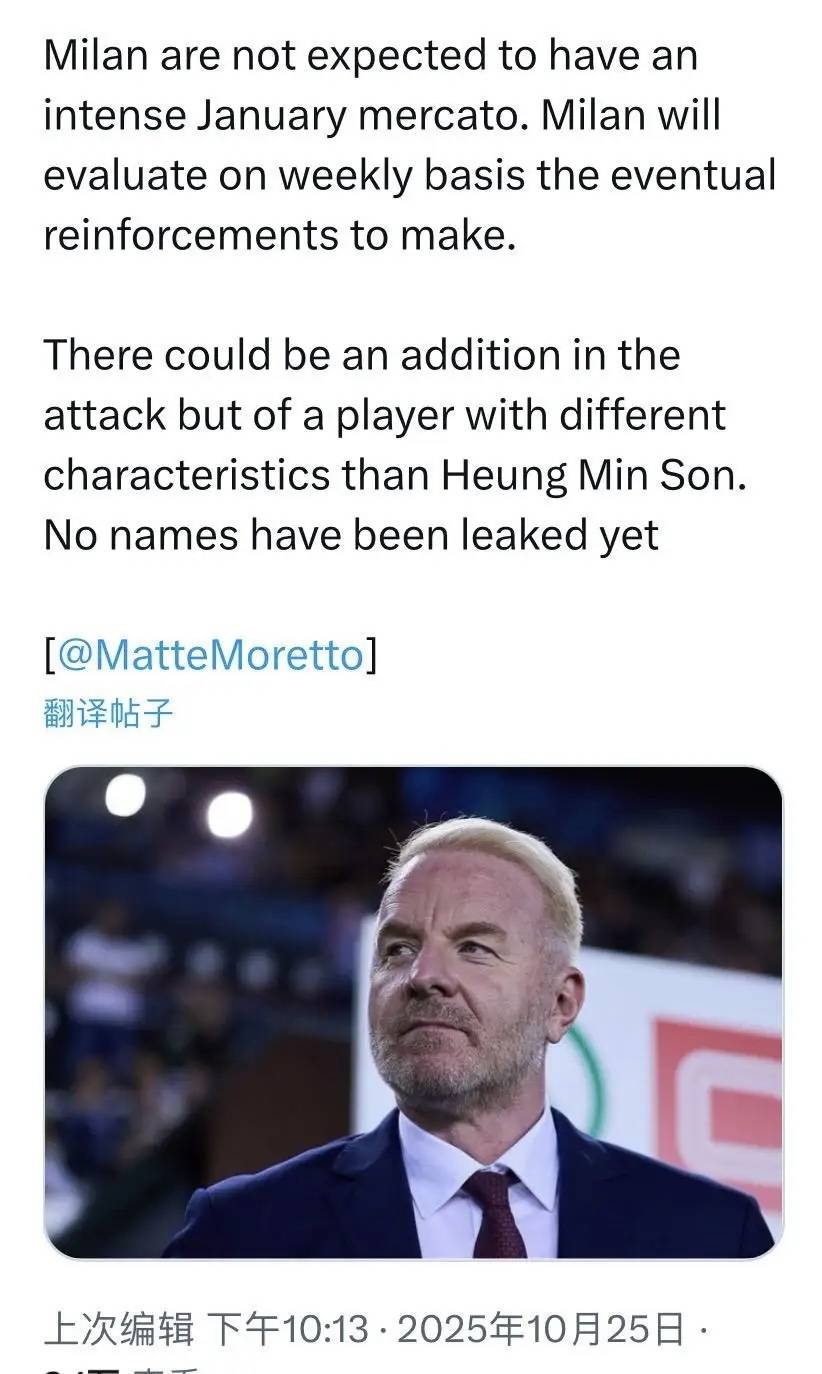The height and width of the screenshot is (1374, 822).
Task: Open the @MatteMoretto profile mention
Action: pos(210,655)
